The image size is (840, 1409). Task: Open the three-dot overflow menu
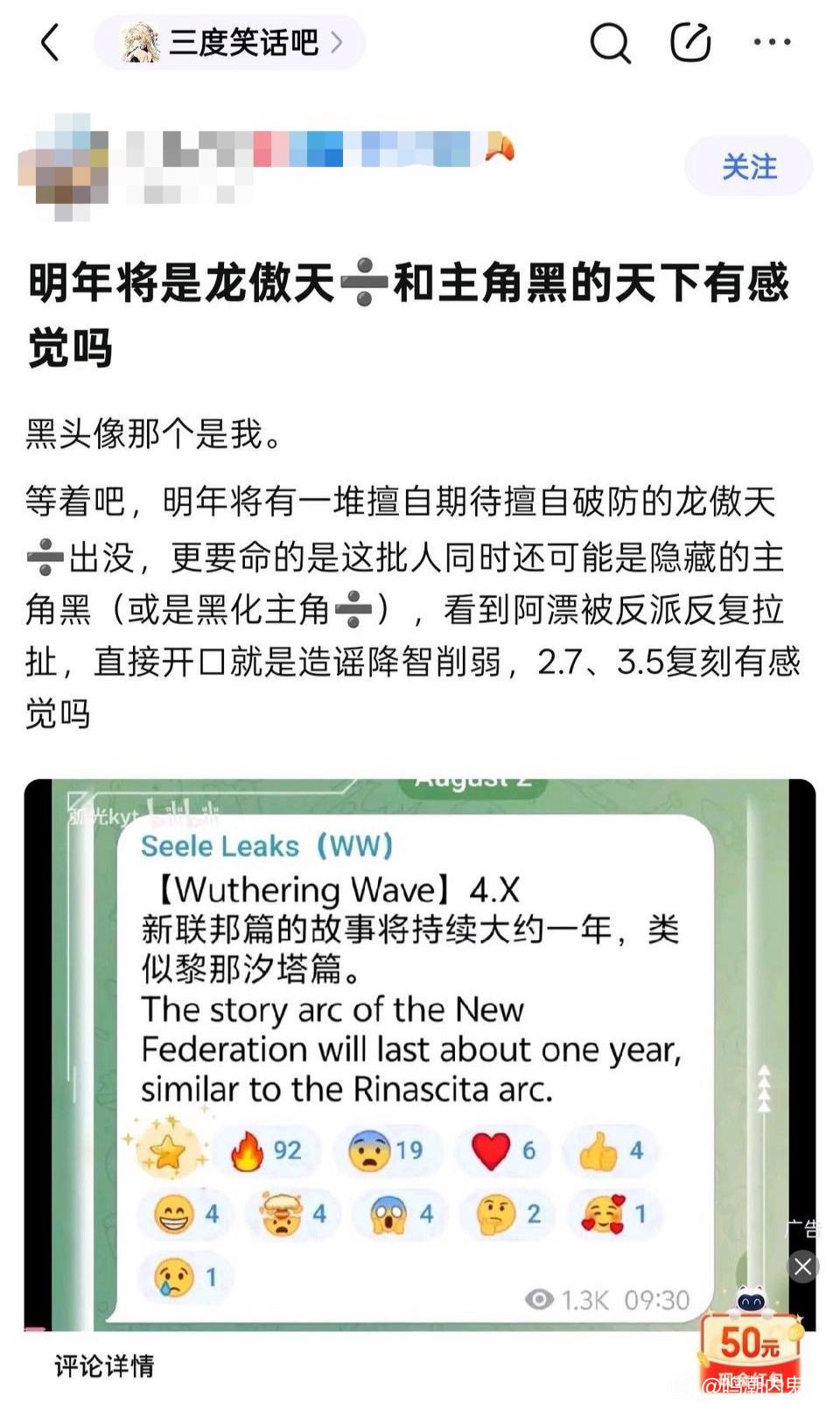click(x=773, y=41)
